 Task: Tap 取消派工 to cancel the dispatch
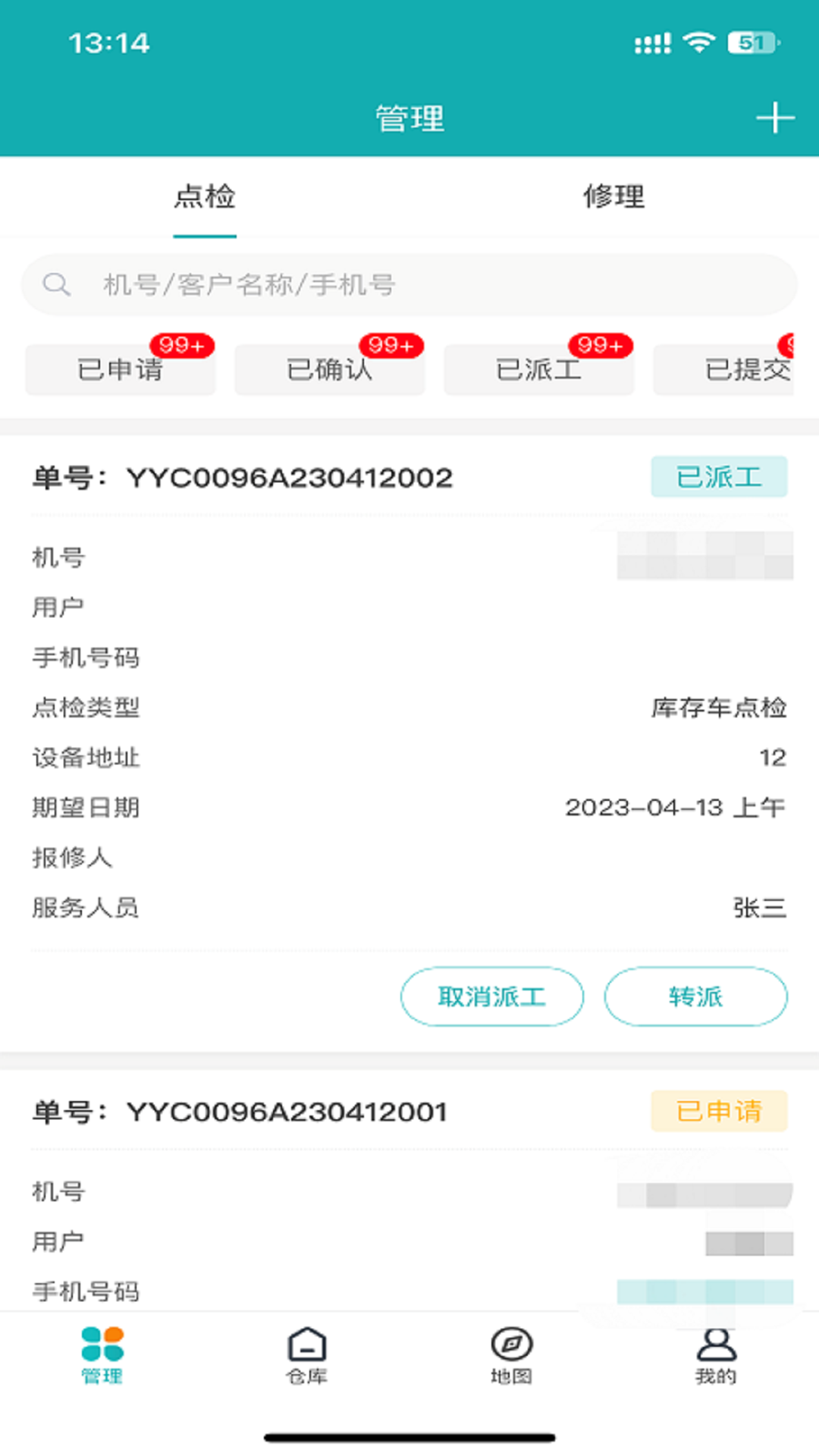(x=491, y=997)
